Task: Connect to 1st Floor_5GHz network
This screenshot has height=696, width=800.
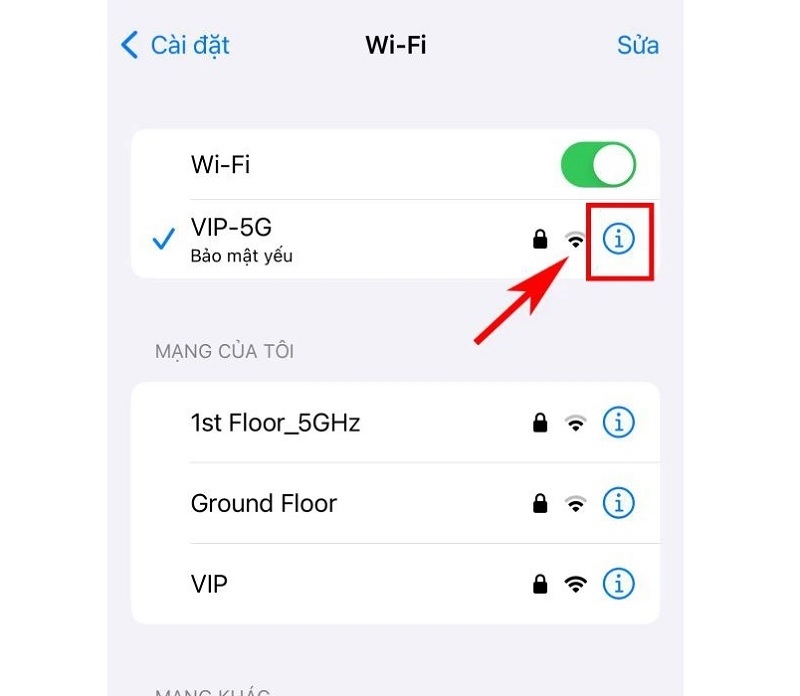Action: click(300, 423)
